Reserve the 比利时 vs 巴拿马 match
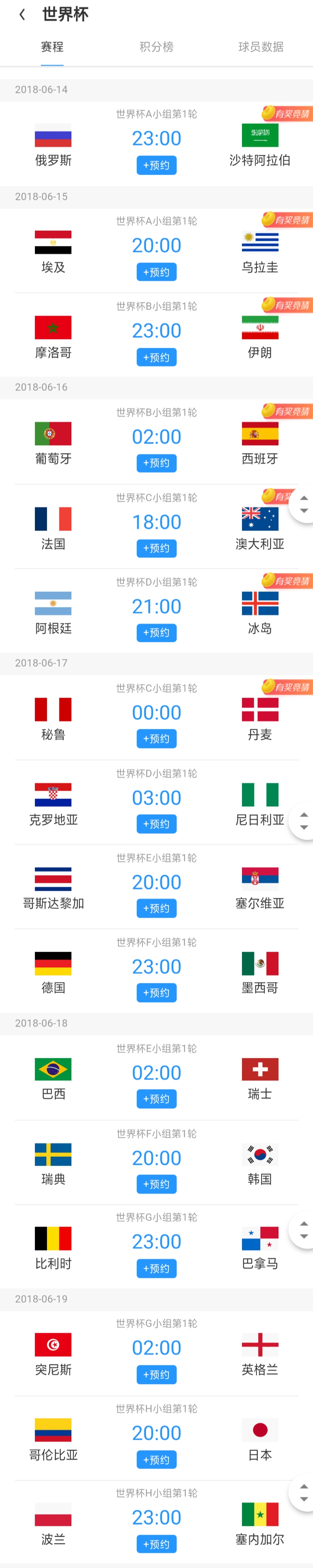Screen dimensions: 313x1568 [156, 1269]
